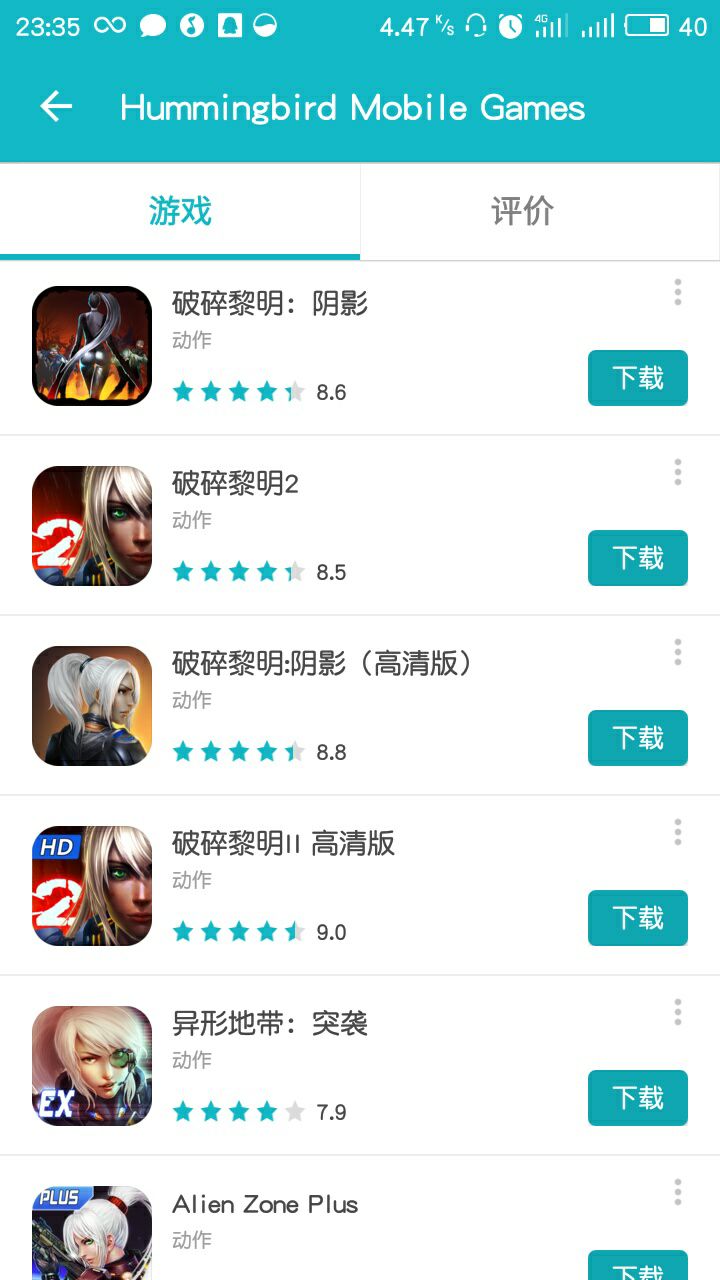
Task: Go back using the header arrow
Action: (56, 107)
